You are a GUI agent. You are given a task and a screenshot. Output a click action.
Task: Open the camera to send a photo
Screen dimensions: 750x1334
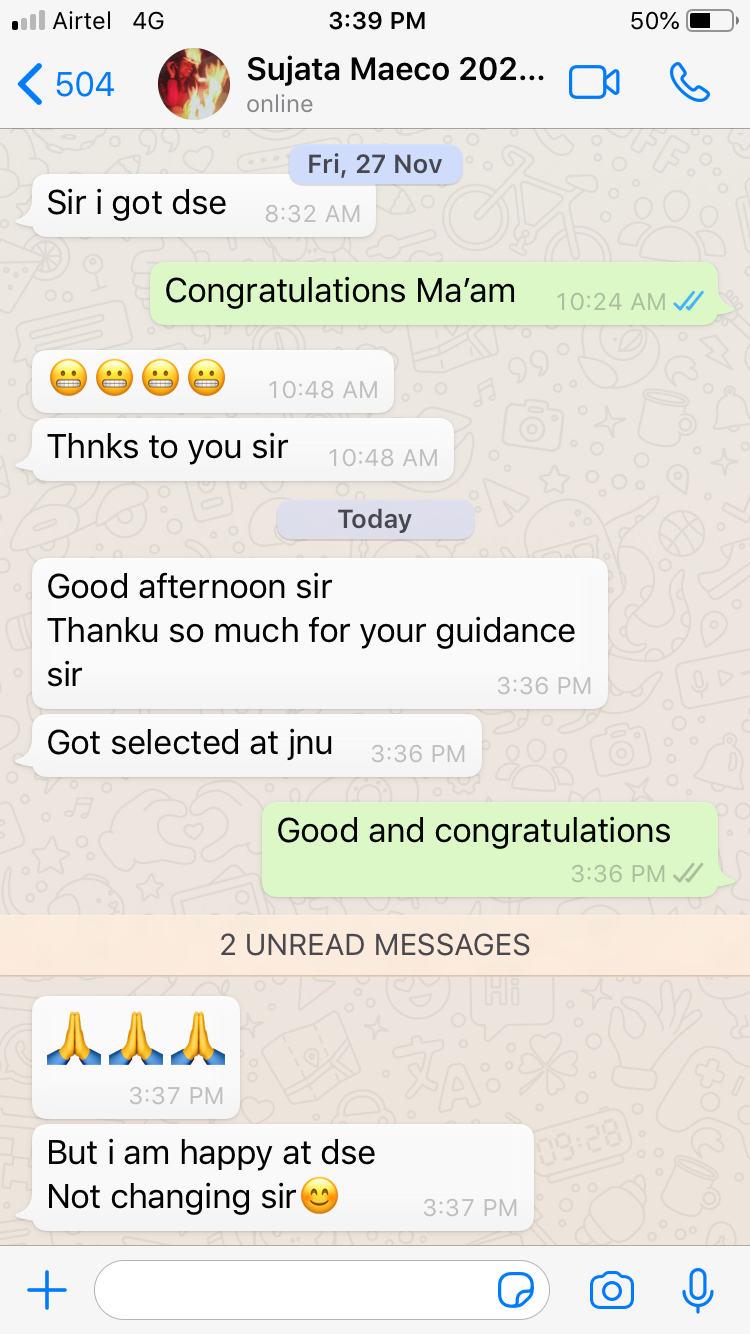click(x=612, y=1291)
